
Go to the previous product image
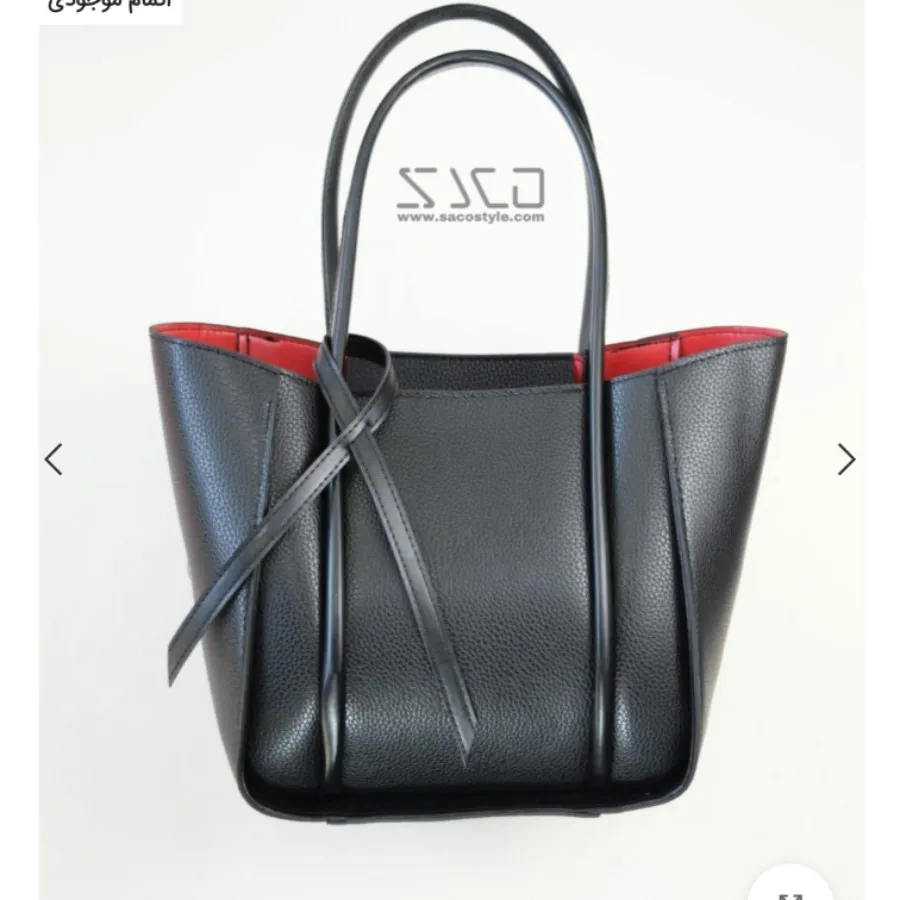click(53, 459)
